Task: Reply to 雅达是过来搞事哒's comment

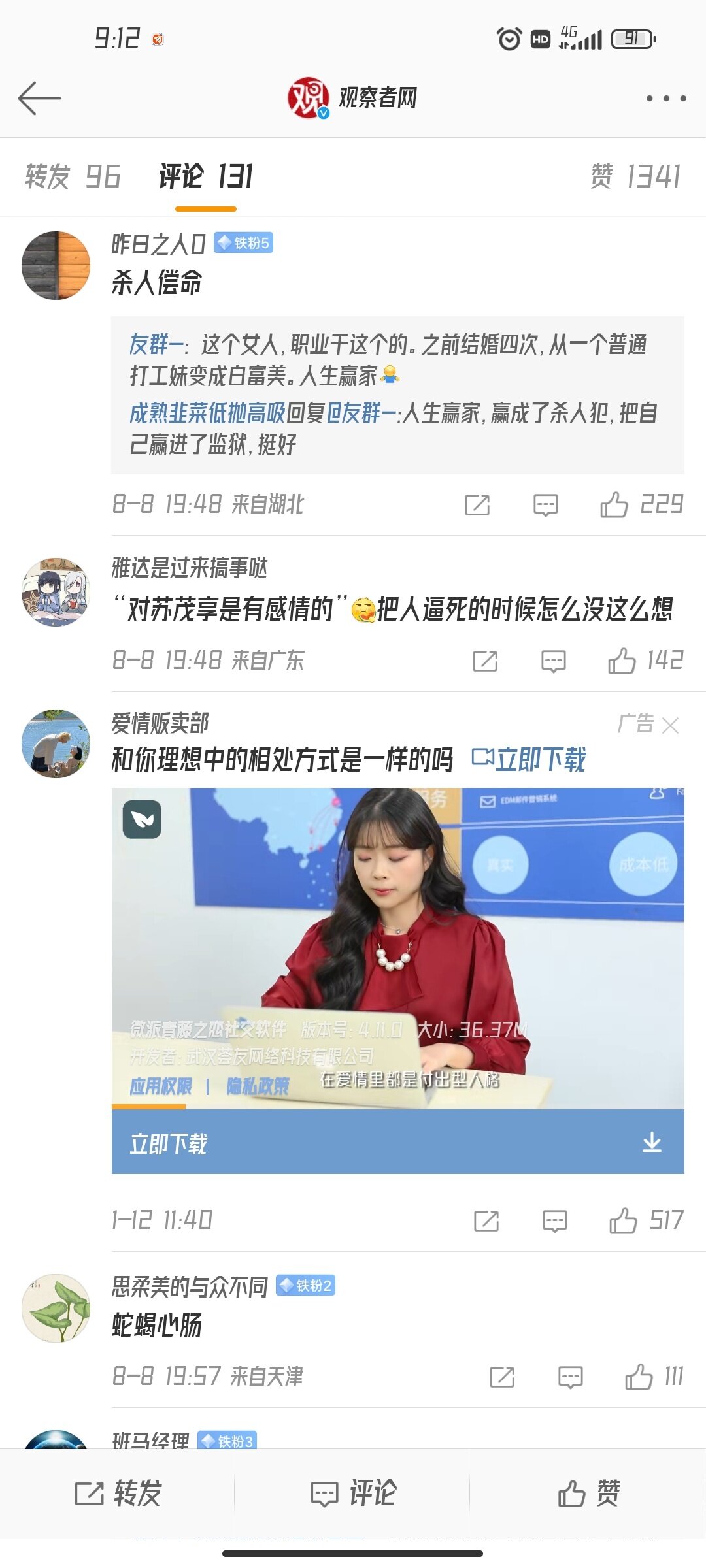Action: coord(553,661)
